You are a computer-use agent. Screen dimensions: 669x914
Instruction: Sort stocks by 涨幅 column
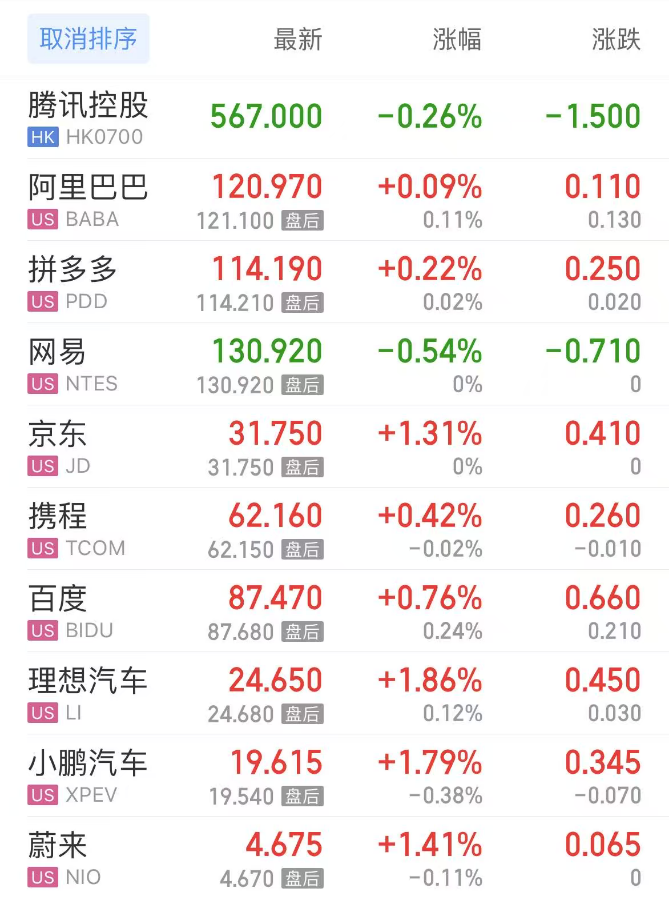point(457,40)
